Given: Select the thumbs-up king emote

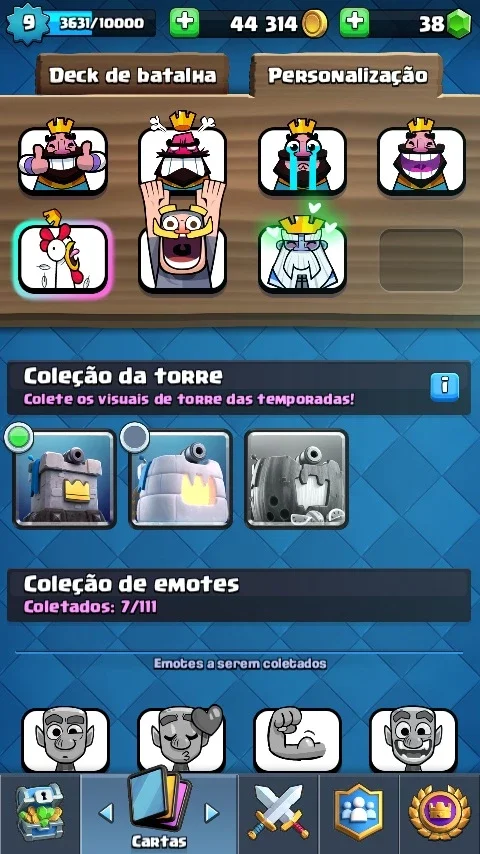Looking at the screenshot, I should [x=63, y=157].
